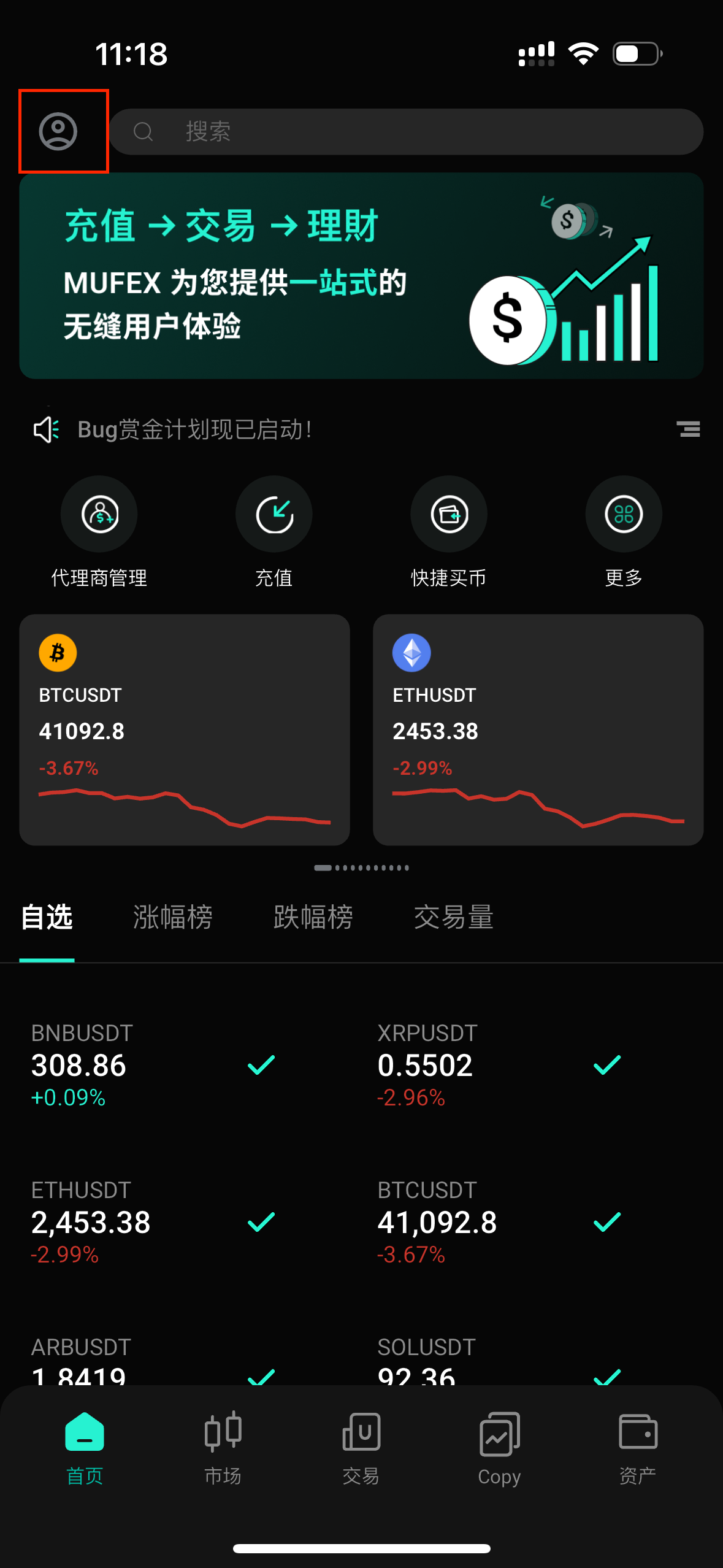The image size is (723, 1568).
Task: Go to 资产 assets tab
Action: [638, 1449]
